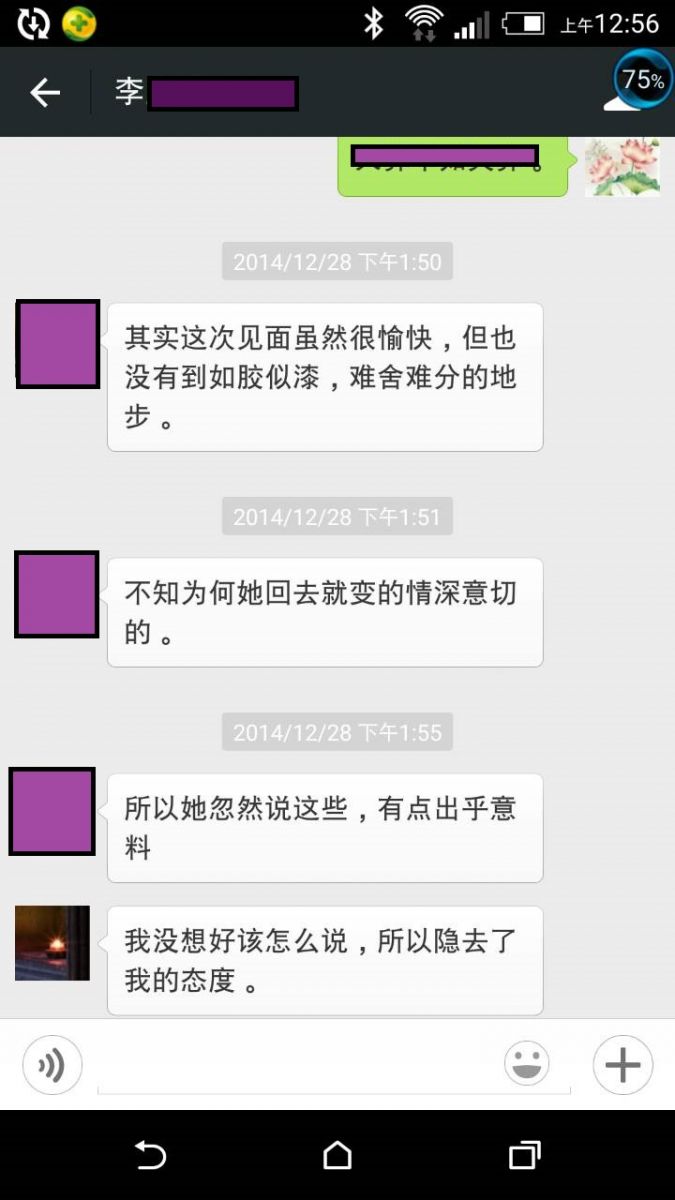Tap the message text field
The height and width of the screenshot is (1200, 675).
click(300, 1067)
